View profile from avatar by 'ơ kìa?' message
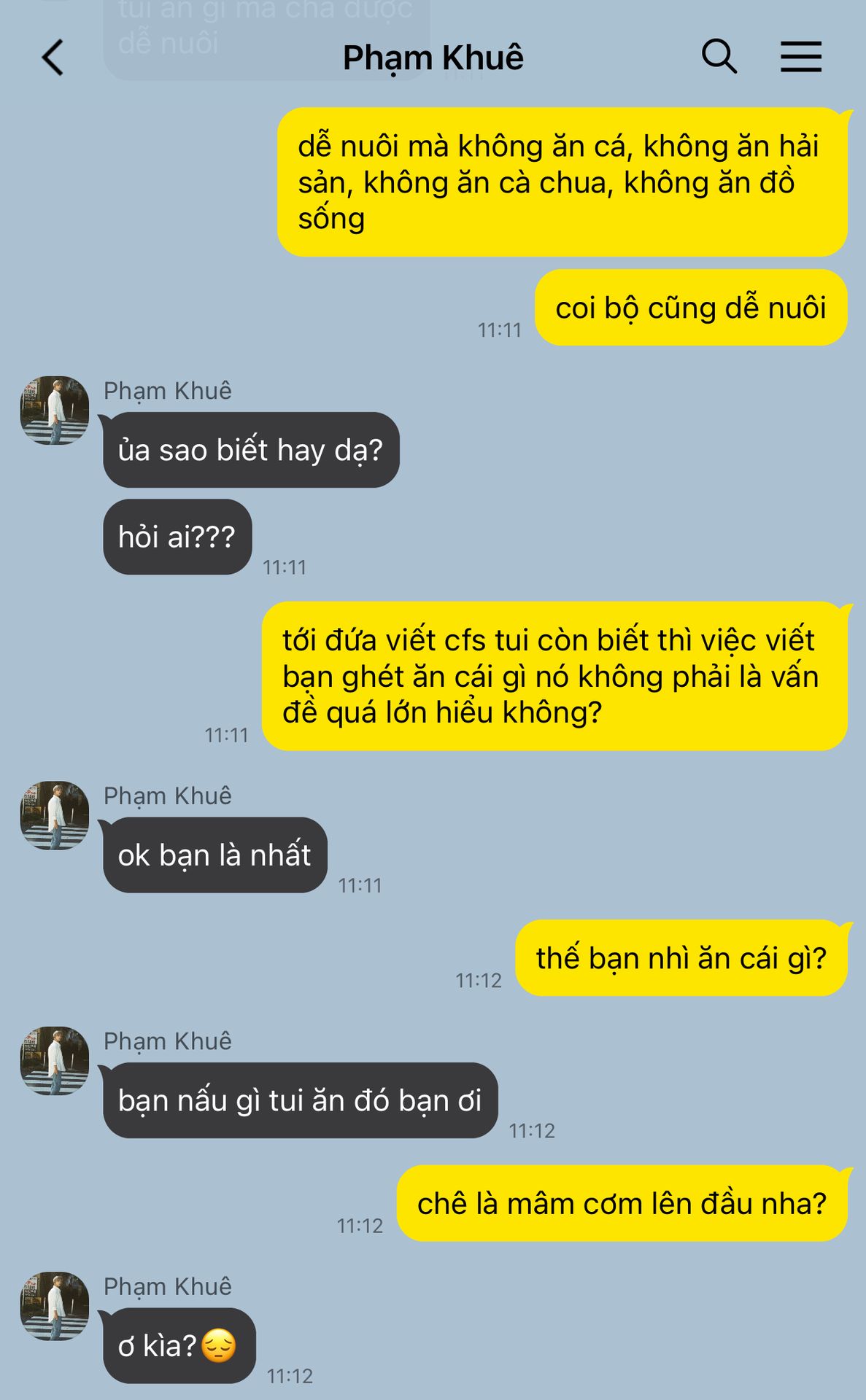 click(x=55, y=1306)
